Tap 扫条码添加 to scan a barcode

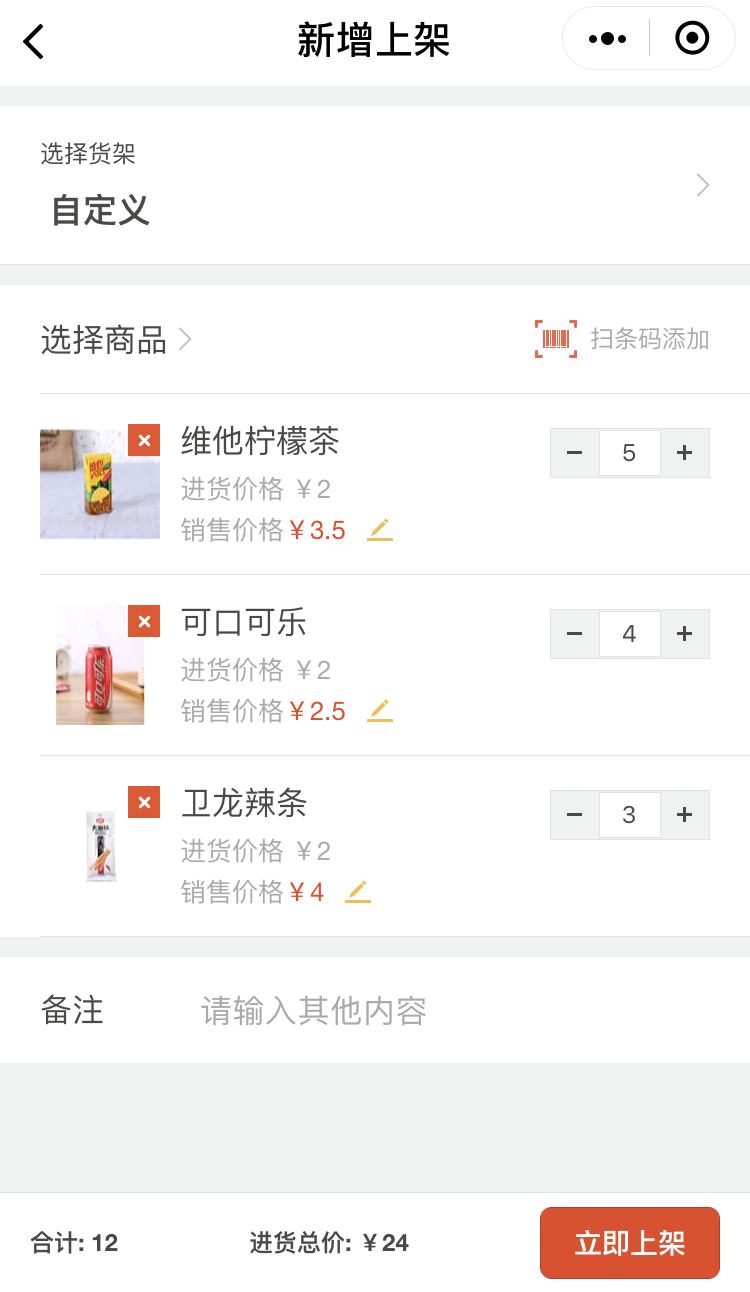click(x=622, y=339)
